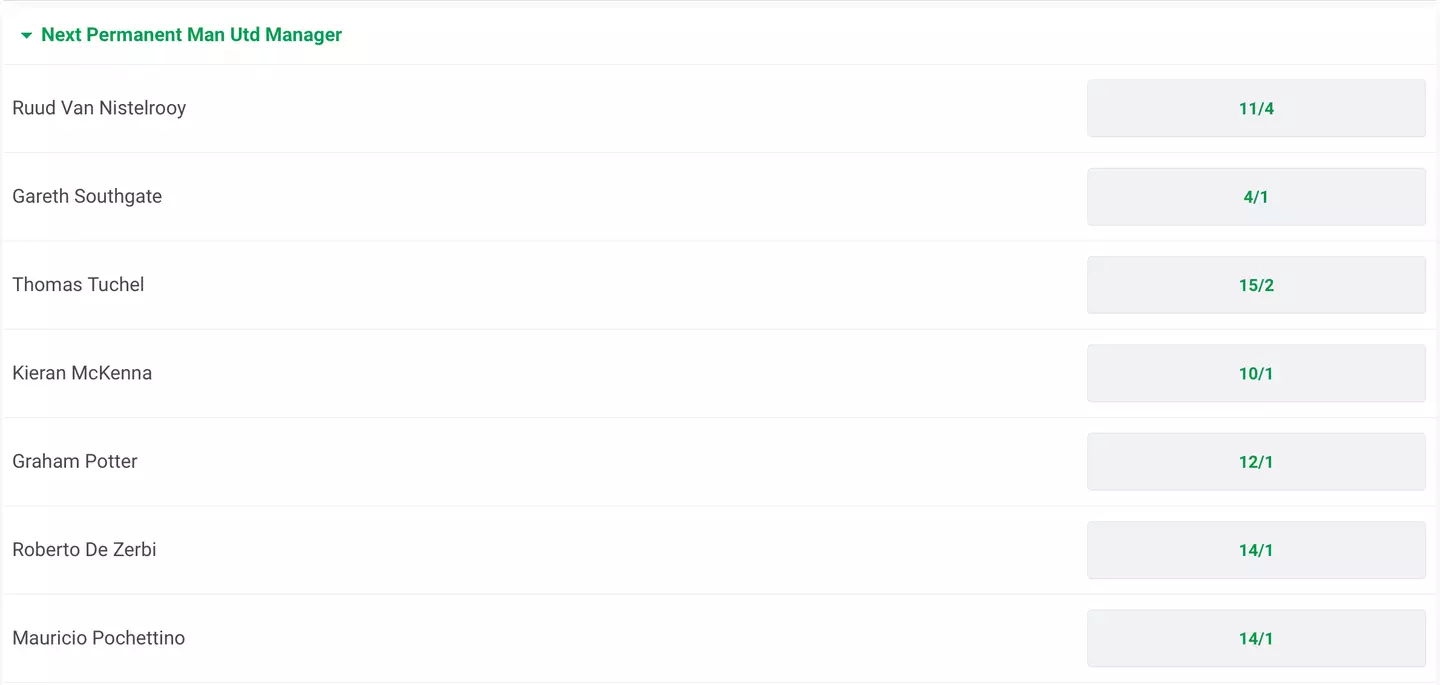Select Mauricio Pochettino 14/1 odds
This screenshot has height=685, width=1440.
tap(1256, 638)
